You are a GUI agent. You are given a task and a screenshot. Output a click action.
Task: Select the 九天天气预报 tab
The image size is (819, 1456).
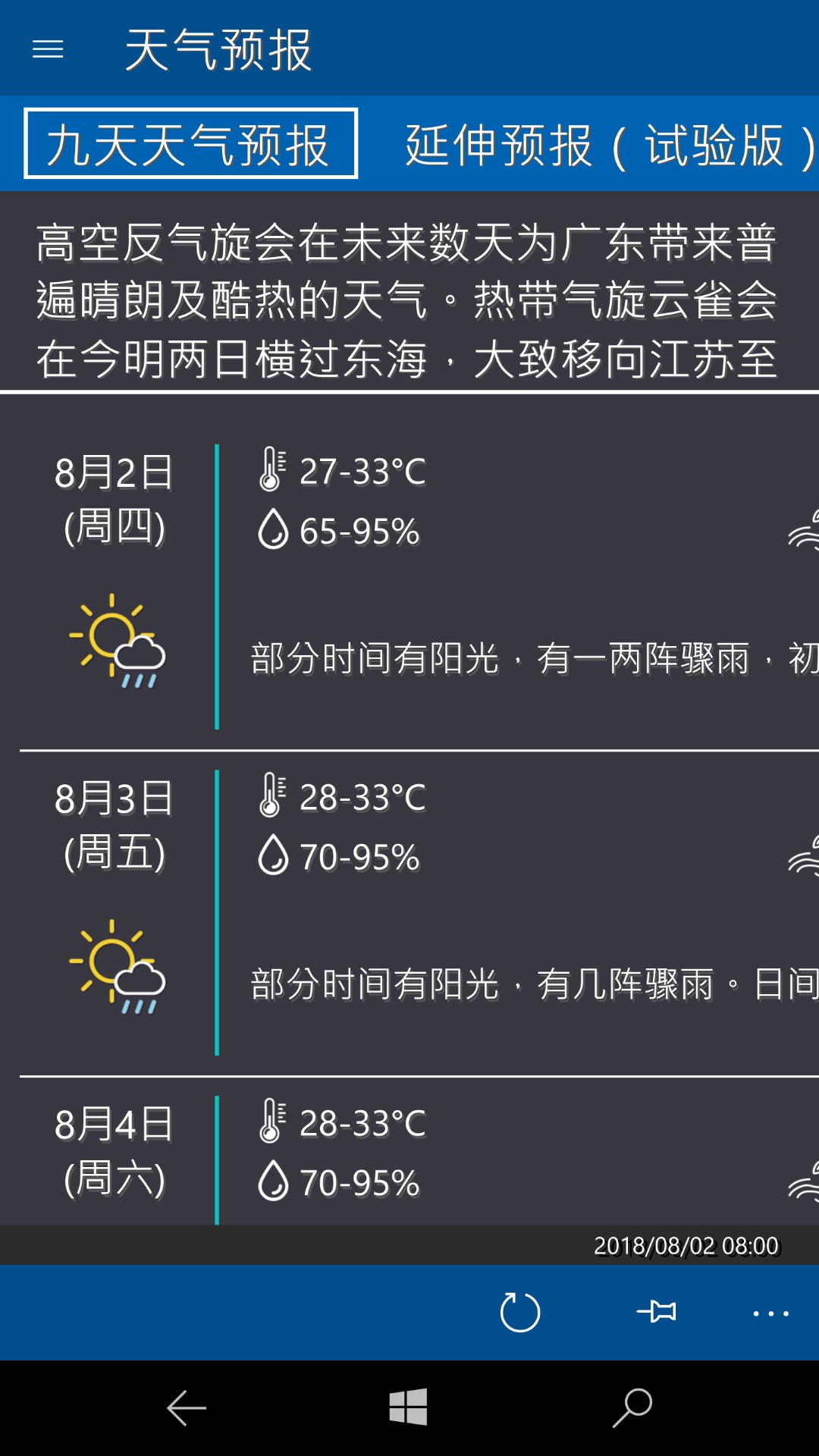[x=190, y=144]
